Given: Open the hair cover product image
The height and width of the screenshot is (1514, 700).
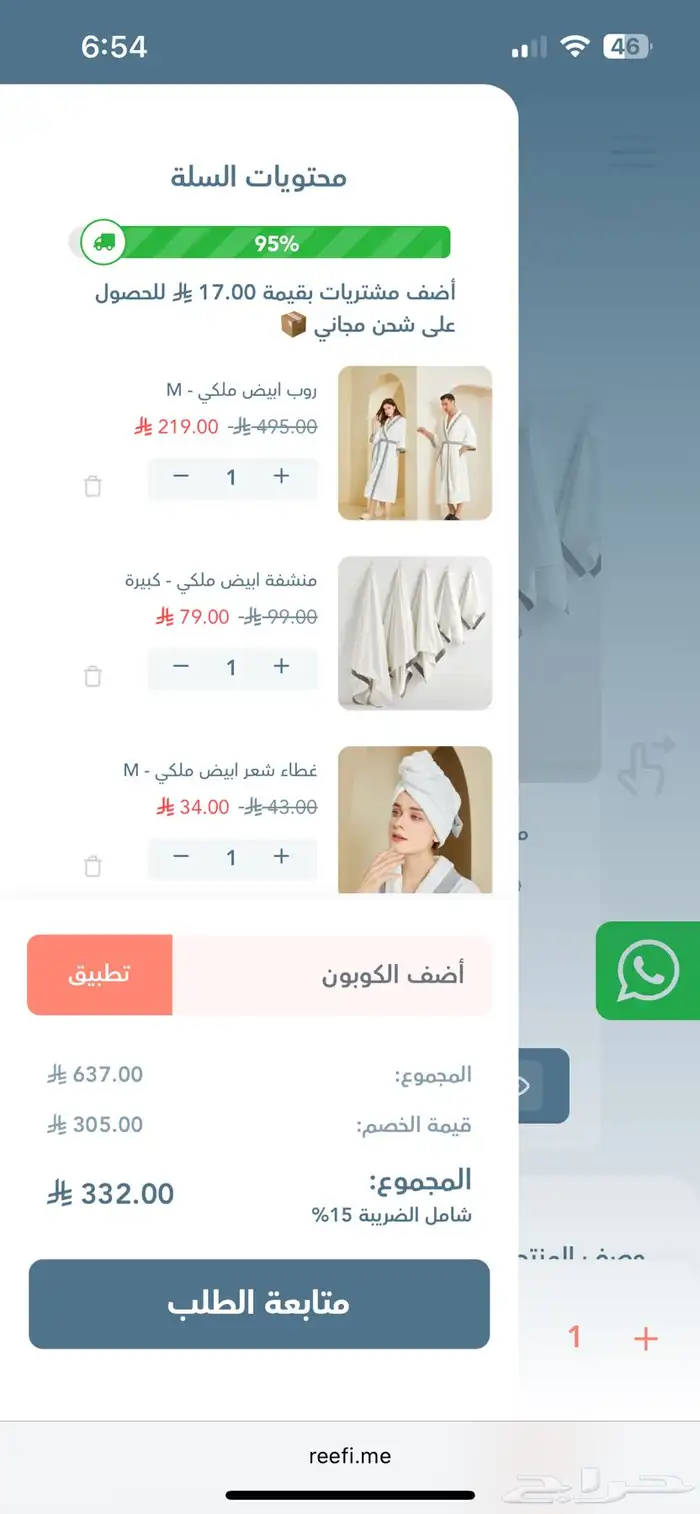Looking at the screenshot, I should [415, 820].
